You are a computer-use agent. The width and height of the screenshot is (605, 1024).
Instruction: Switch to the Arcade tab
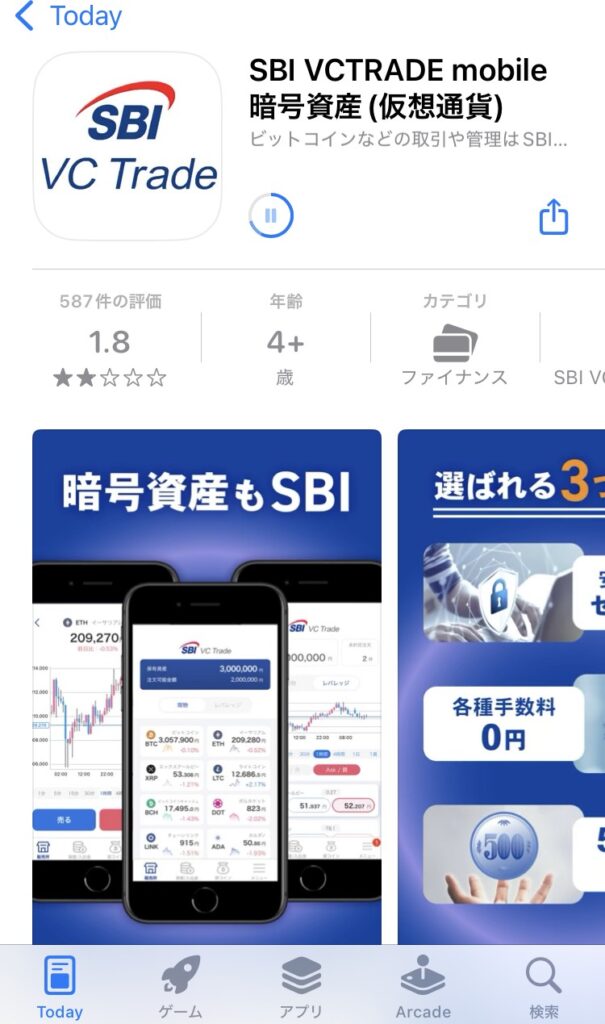423,986
